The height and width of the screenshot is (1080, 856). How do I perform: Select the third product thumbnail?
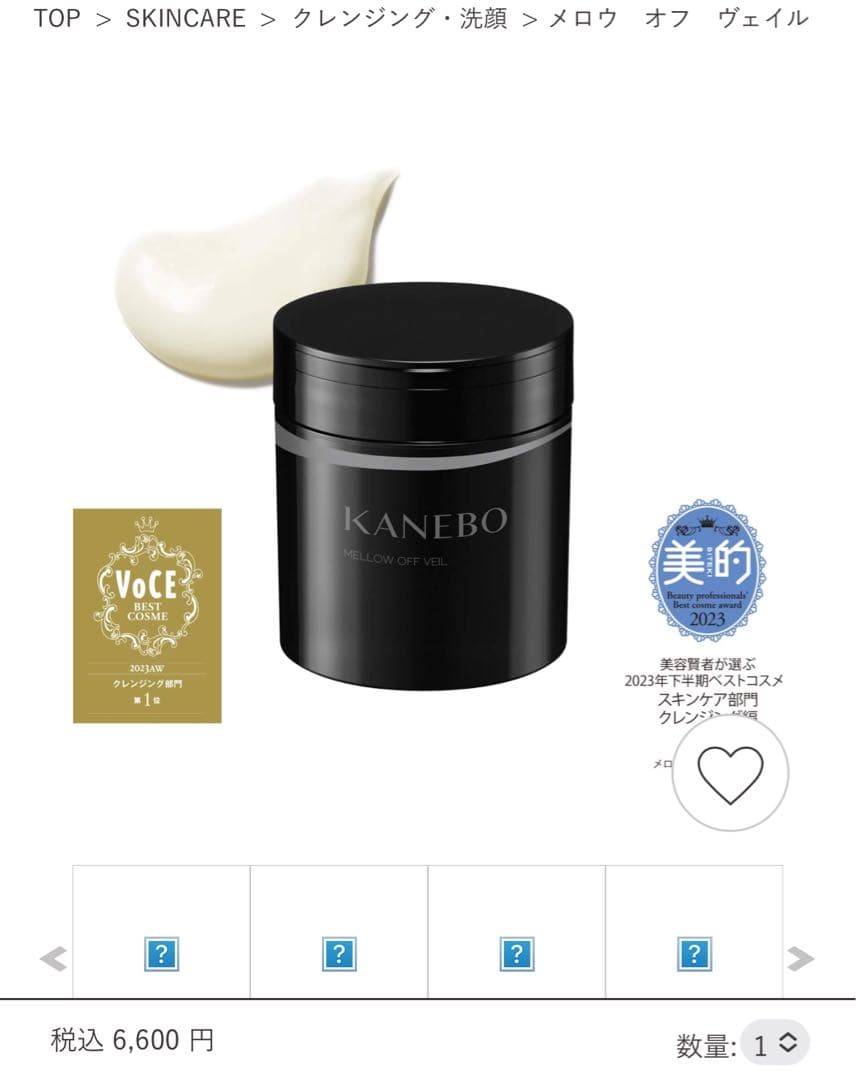pos(516,953)
